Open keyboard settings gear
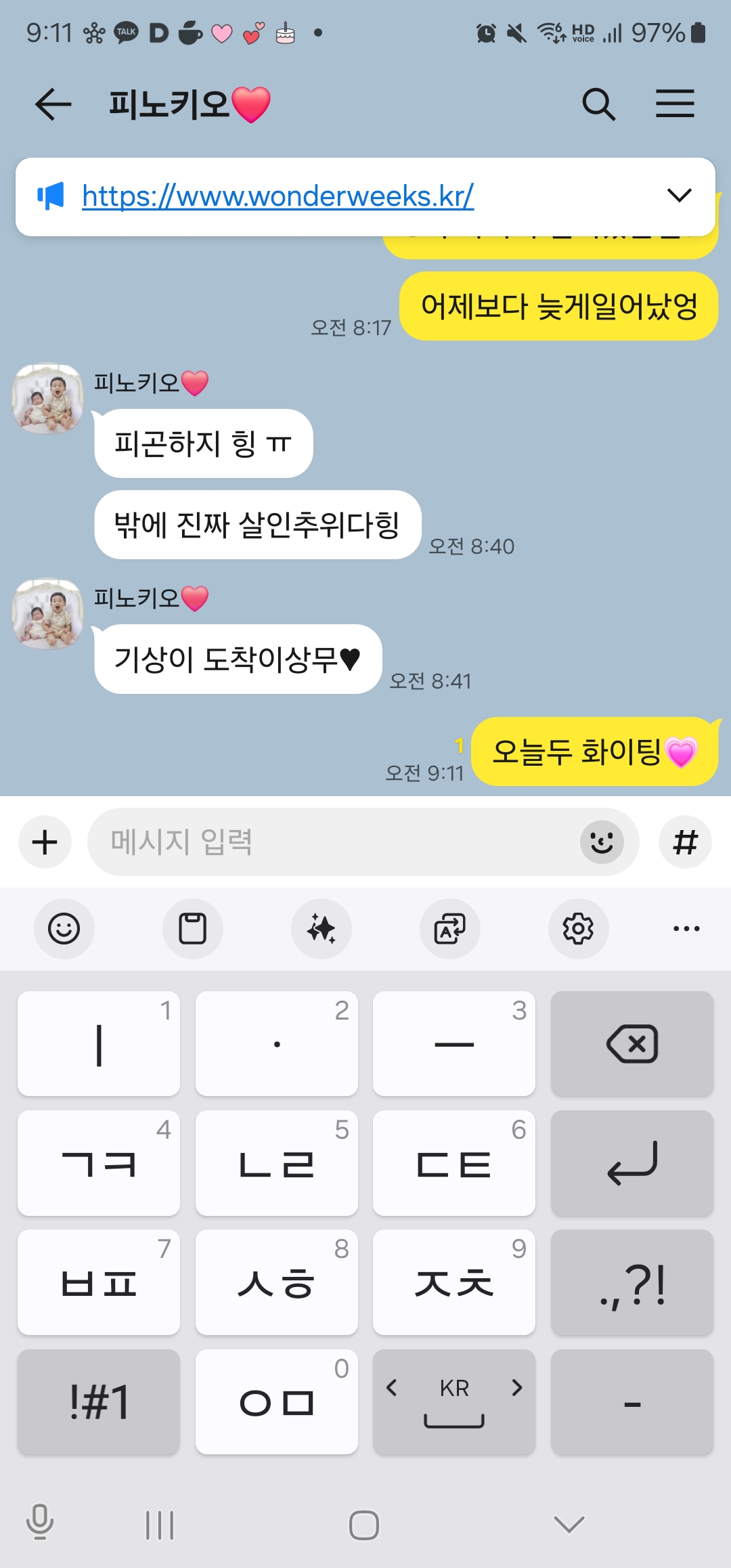731x1568 pixels. (578, 928)
